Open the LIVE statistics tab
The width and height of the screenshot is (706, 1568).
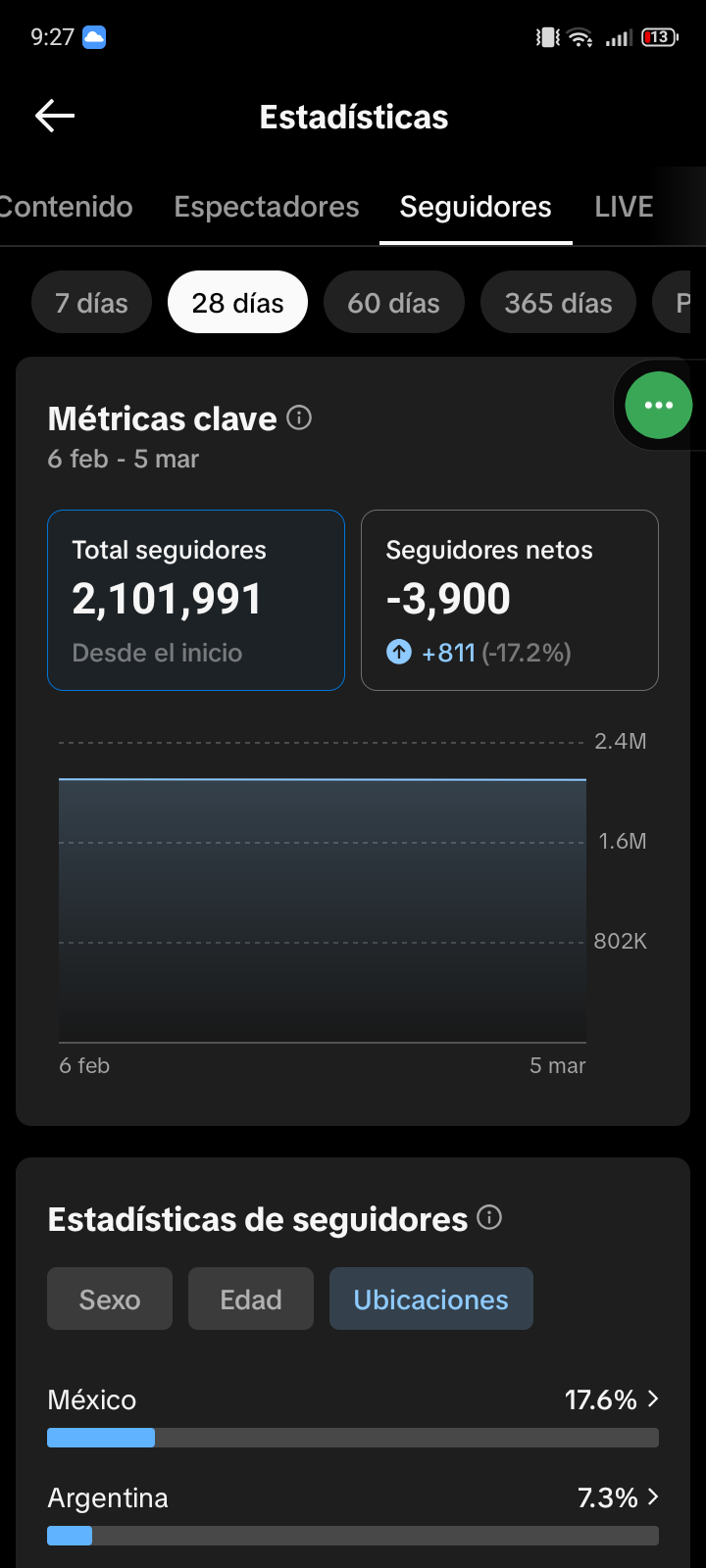coord(624,207)
